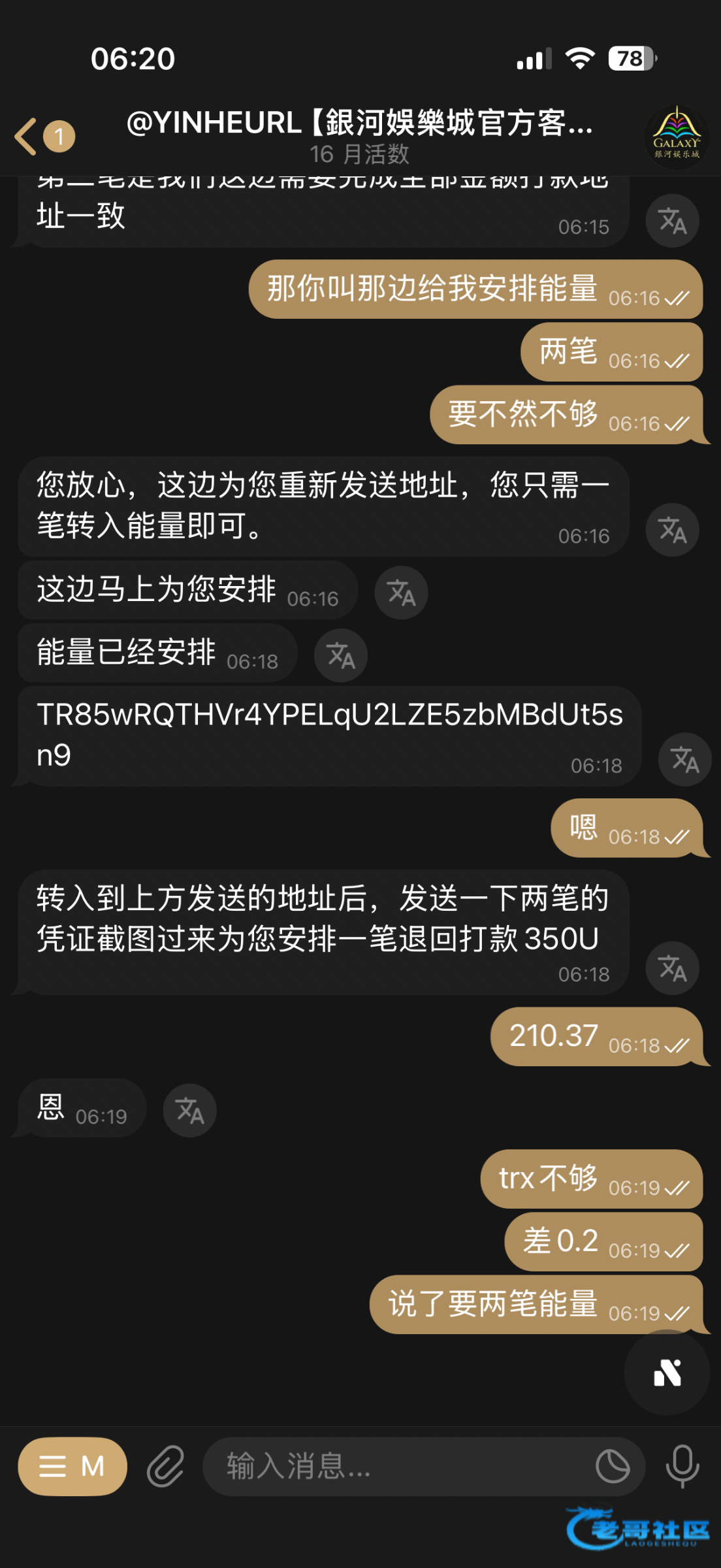
Task: Record a voice message with the microphone
Action: (x=682, y=1467)
